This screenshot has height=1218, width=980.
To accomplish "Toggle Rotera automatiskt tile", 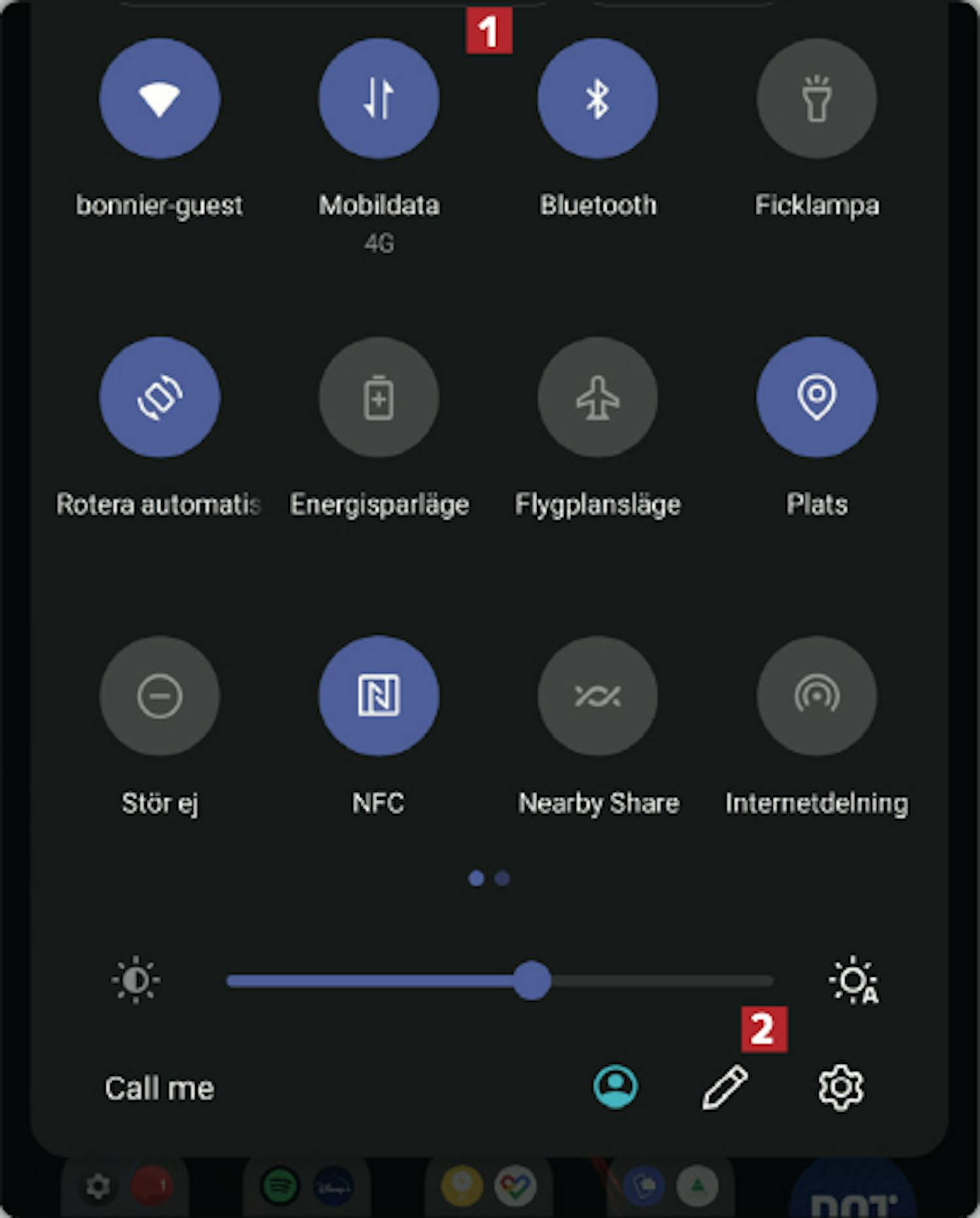I will [159, 397].
